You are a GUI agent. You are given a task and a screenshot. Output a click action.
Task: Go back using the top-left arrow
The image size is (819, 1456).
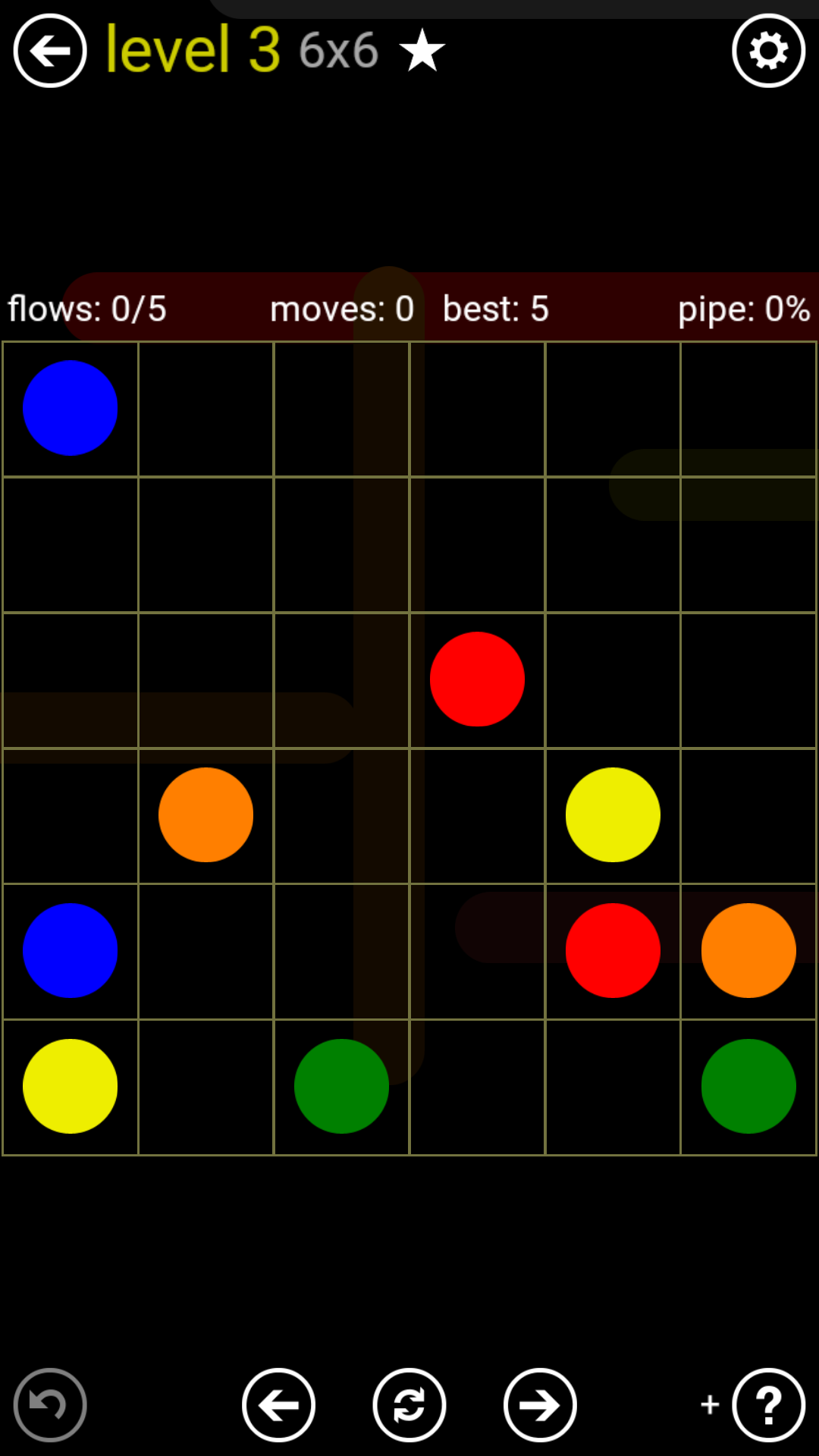click(50, 51)
